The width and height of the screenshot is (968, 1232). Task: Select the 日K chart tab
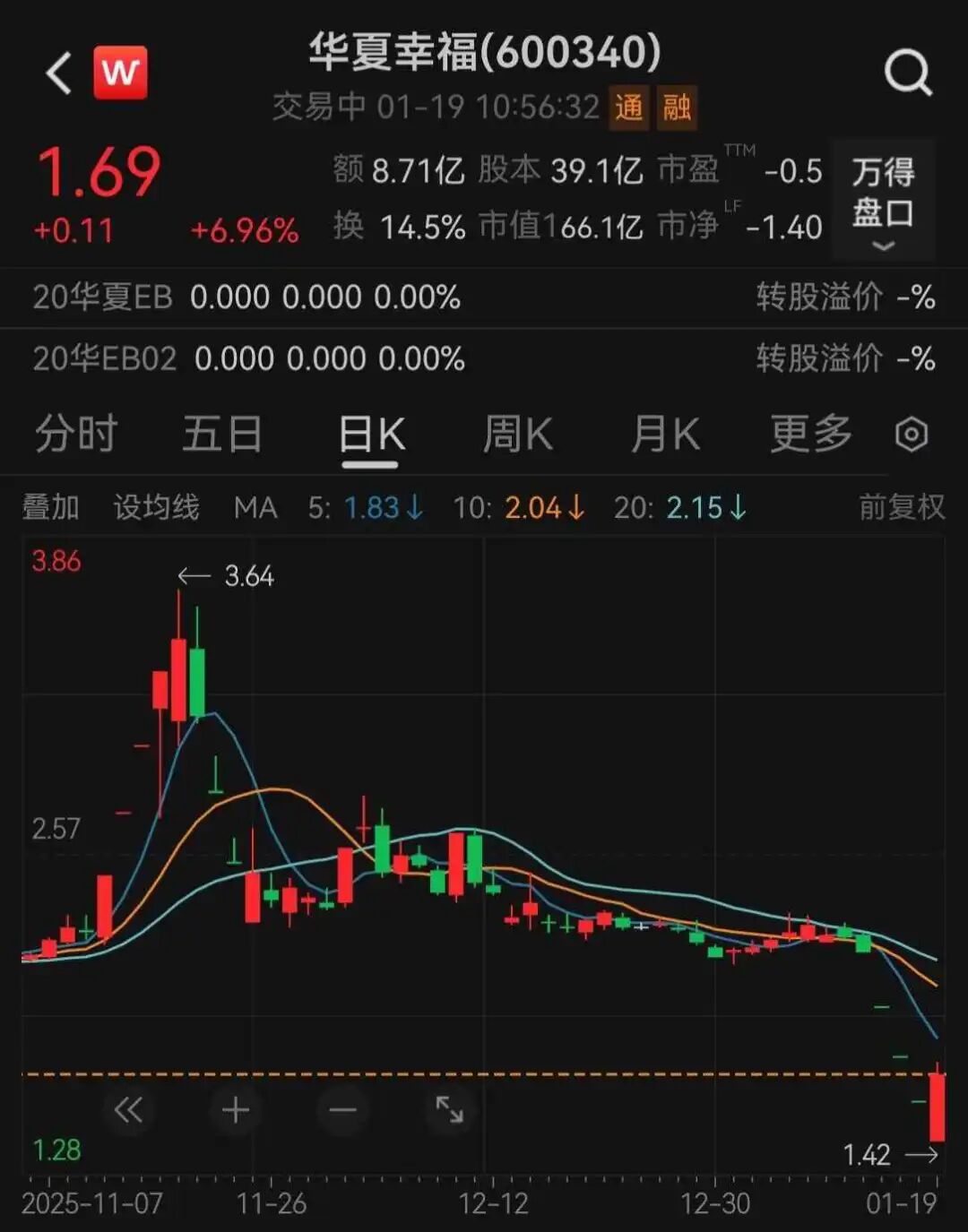(371, 436)
